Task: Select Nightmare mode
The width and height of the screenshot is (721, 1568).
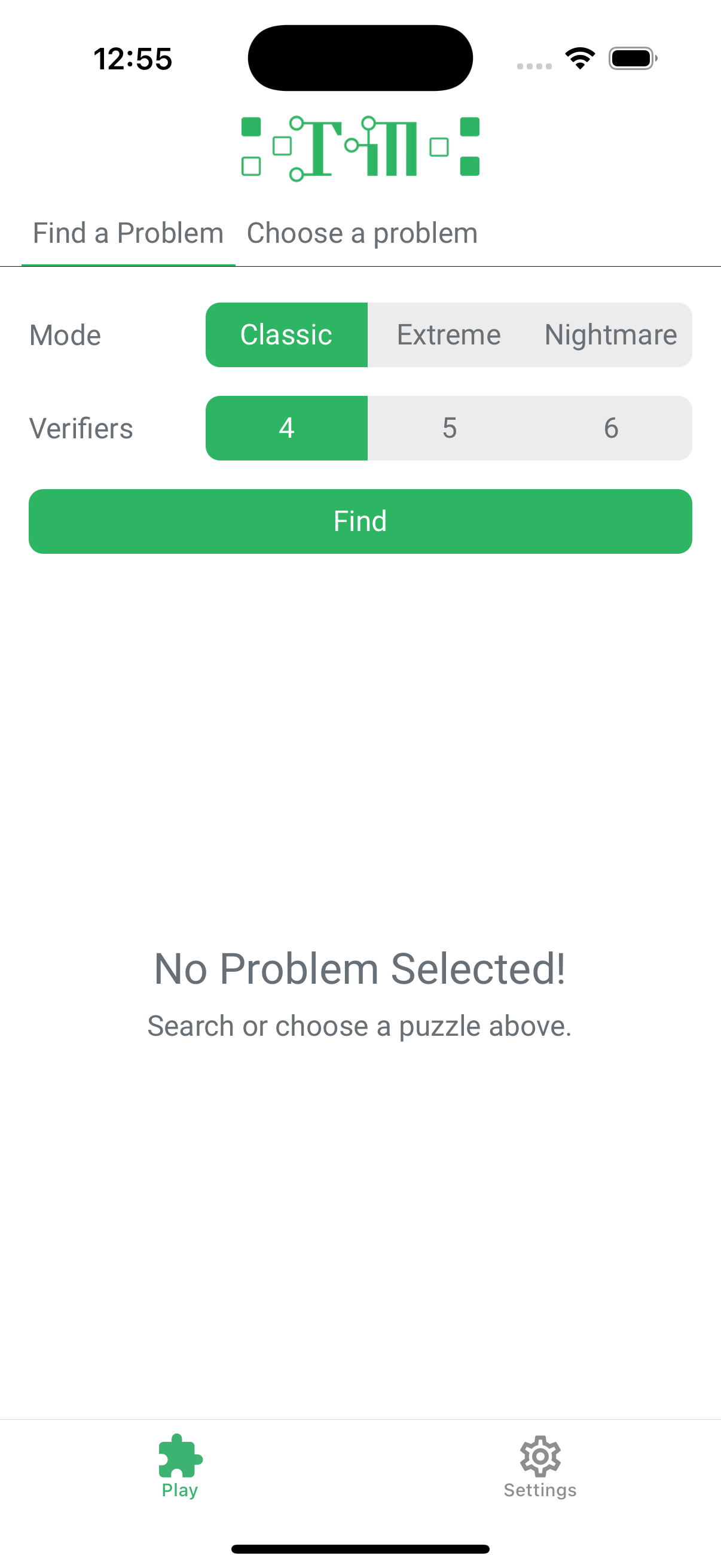Action: tap(610, 335)
